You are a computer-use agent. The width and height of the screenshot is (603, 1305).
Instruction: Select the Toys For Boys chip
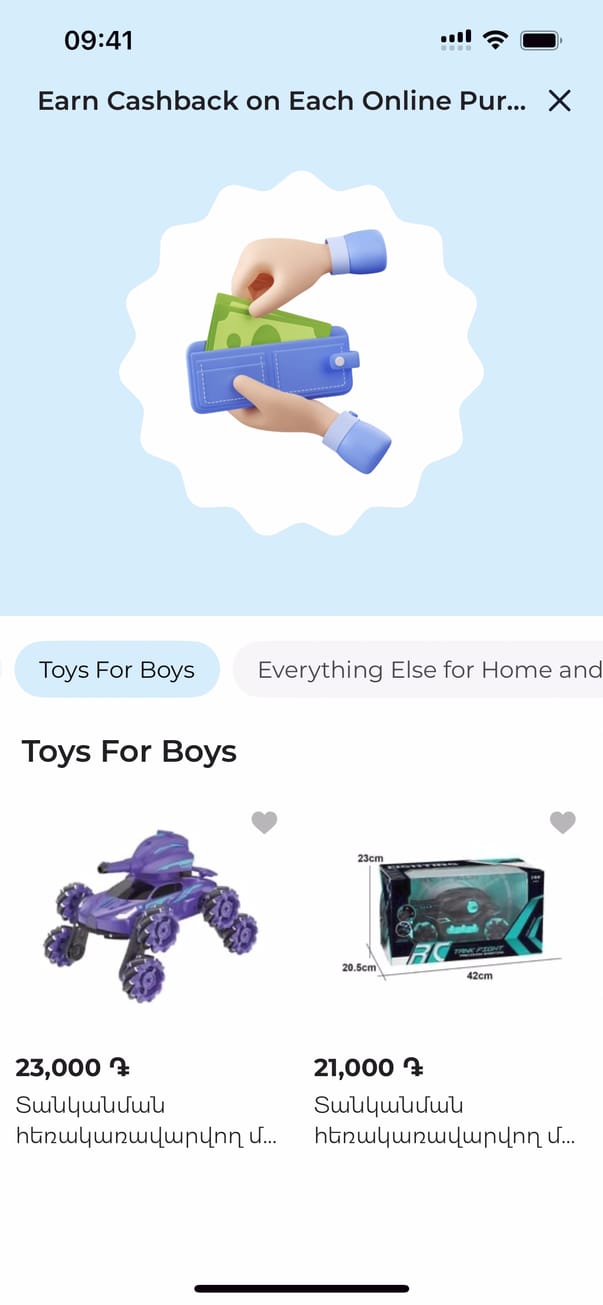coord(117,669)
